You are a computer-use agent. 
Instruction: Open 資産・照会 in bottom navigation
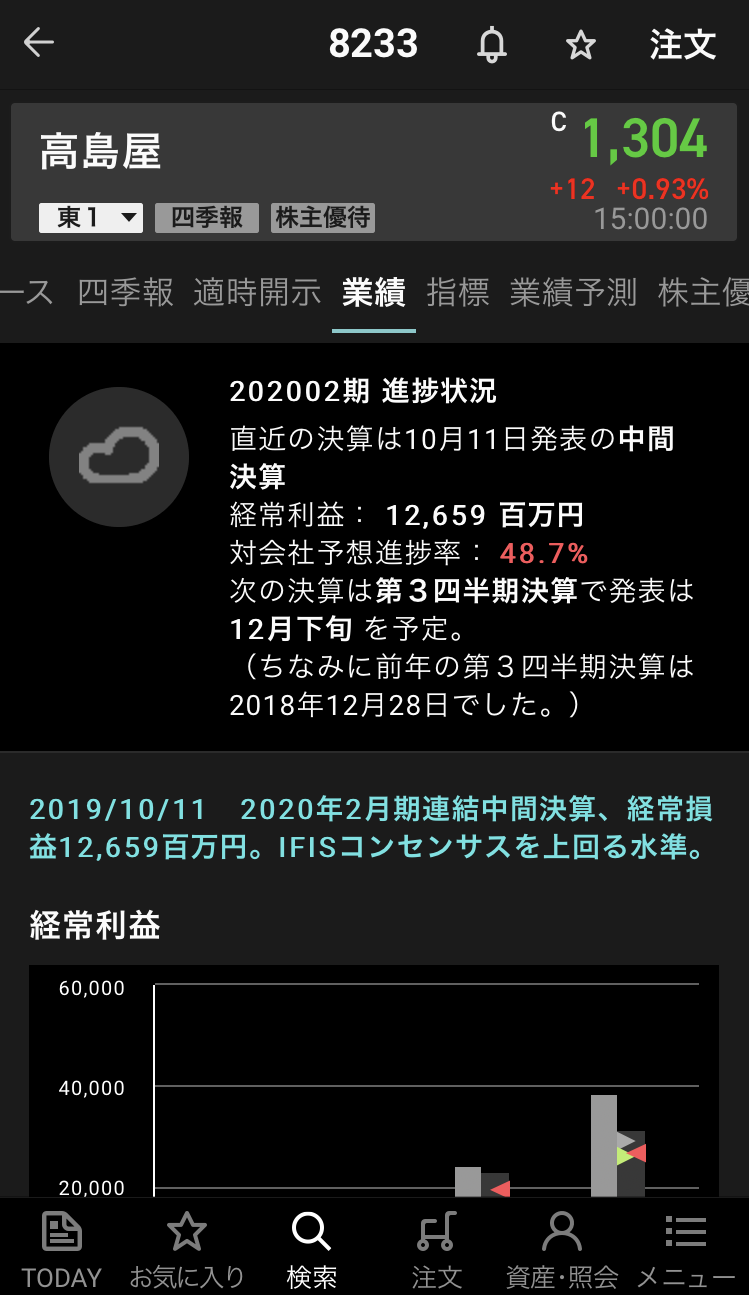[562, 1248]
